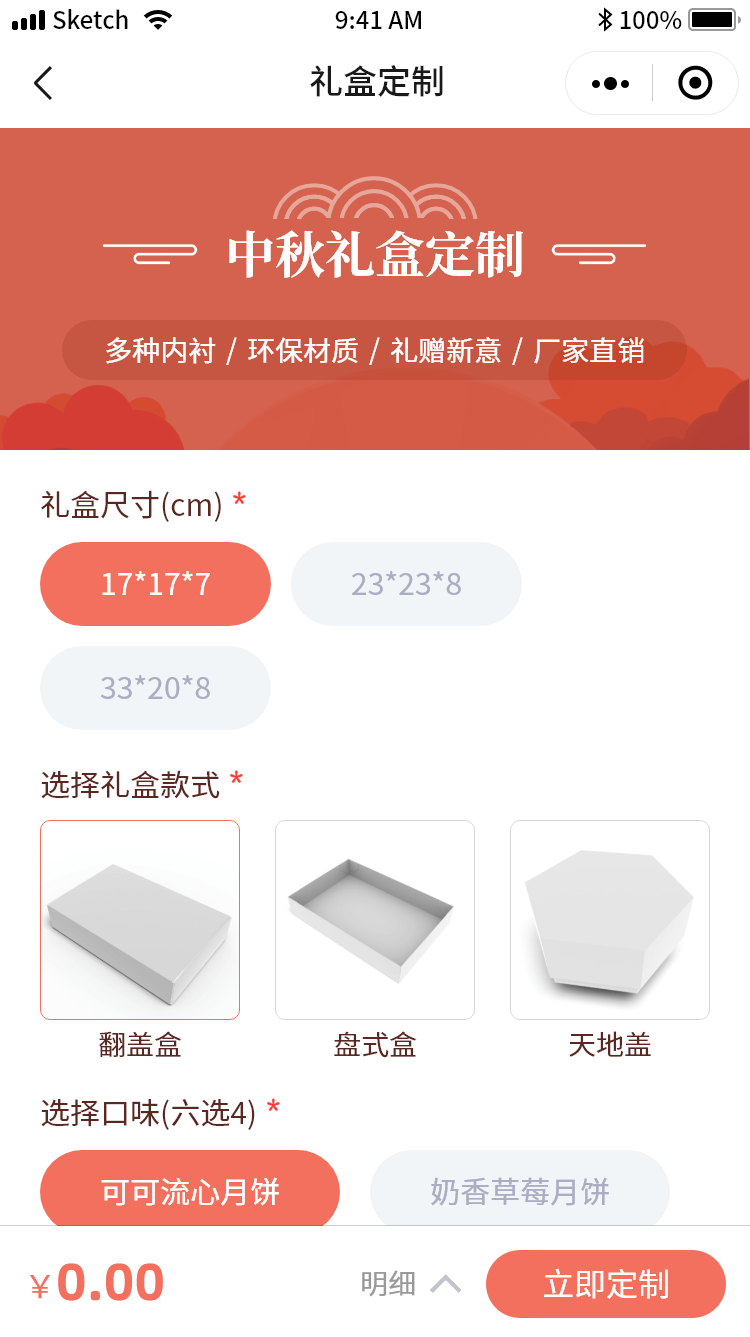Go back using the arrow

(43, 83)
